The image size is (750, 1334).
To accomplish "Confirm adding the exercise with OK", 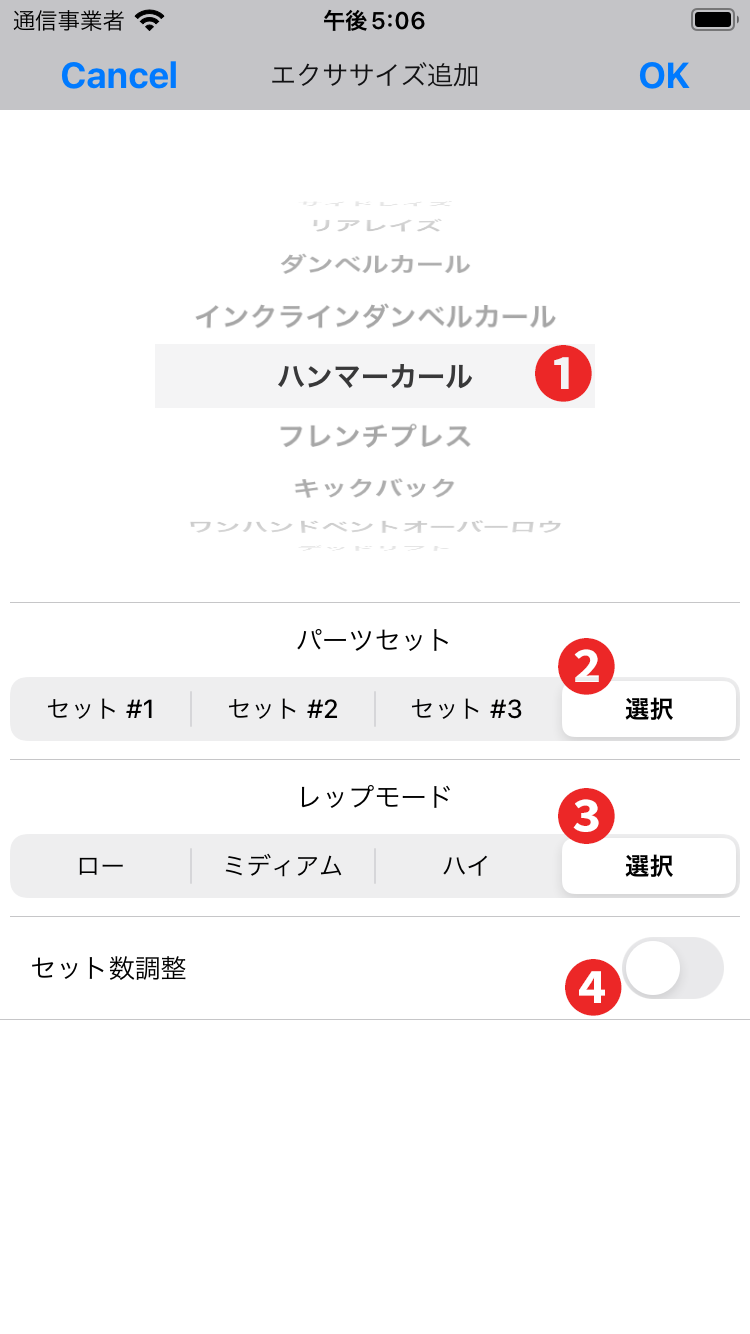I will [663, 76].
